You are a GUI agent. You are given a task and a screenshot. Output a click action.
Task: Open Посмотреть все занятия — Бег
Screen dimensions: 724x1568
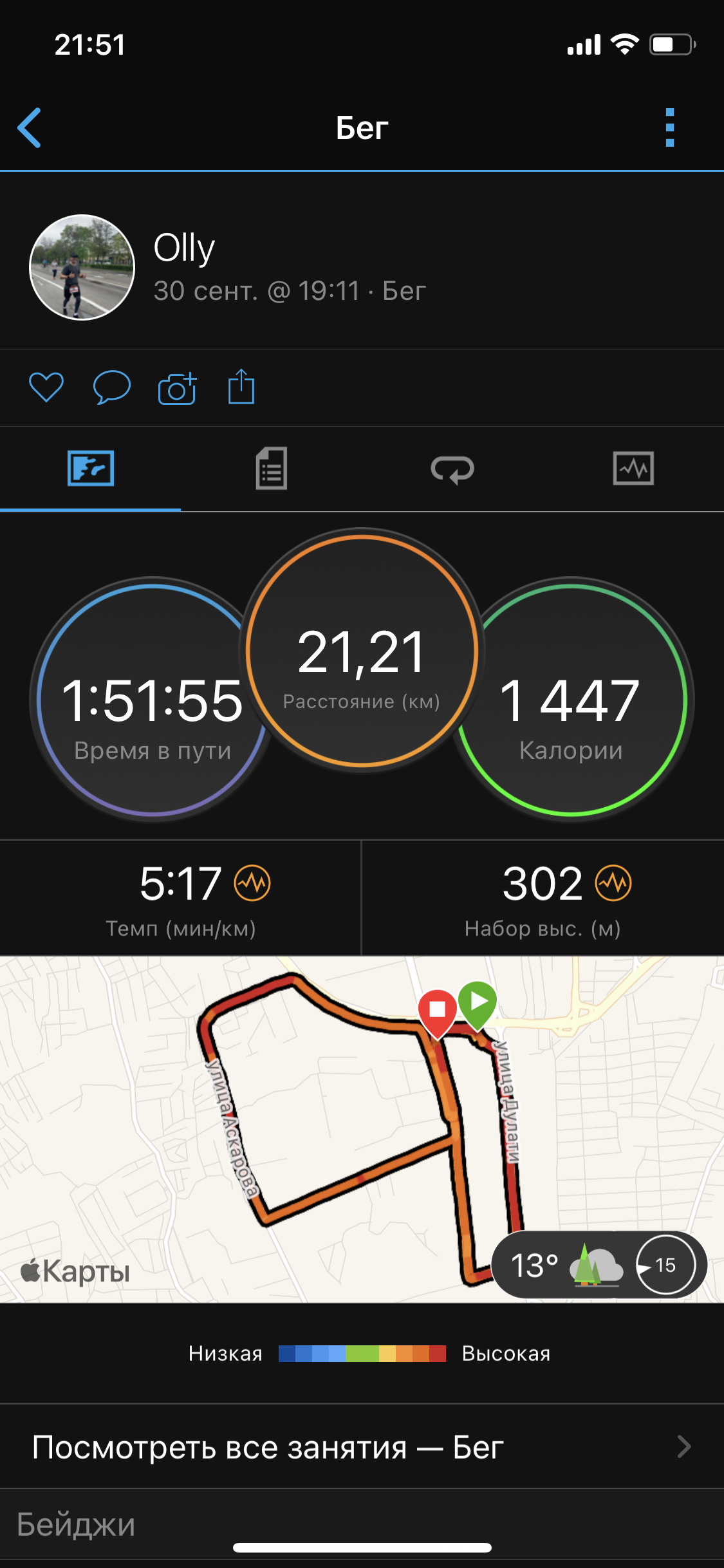[362, 1447]
